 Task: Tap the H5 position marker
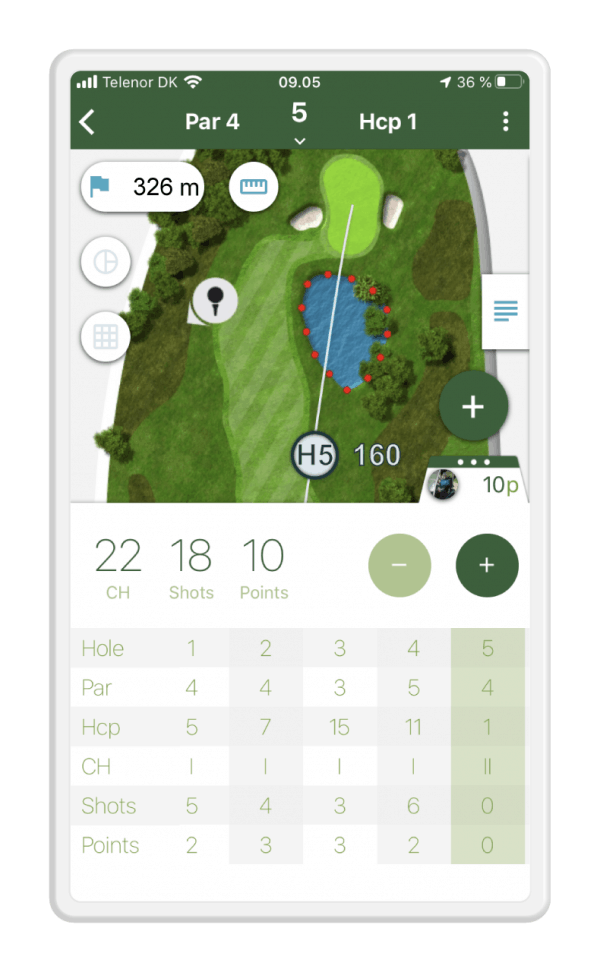(x=315, y=456)
